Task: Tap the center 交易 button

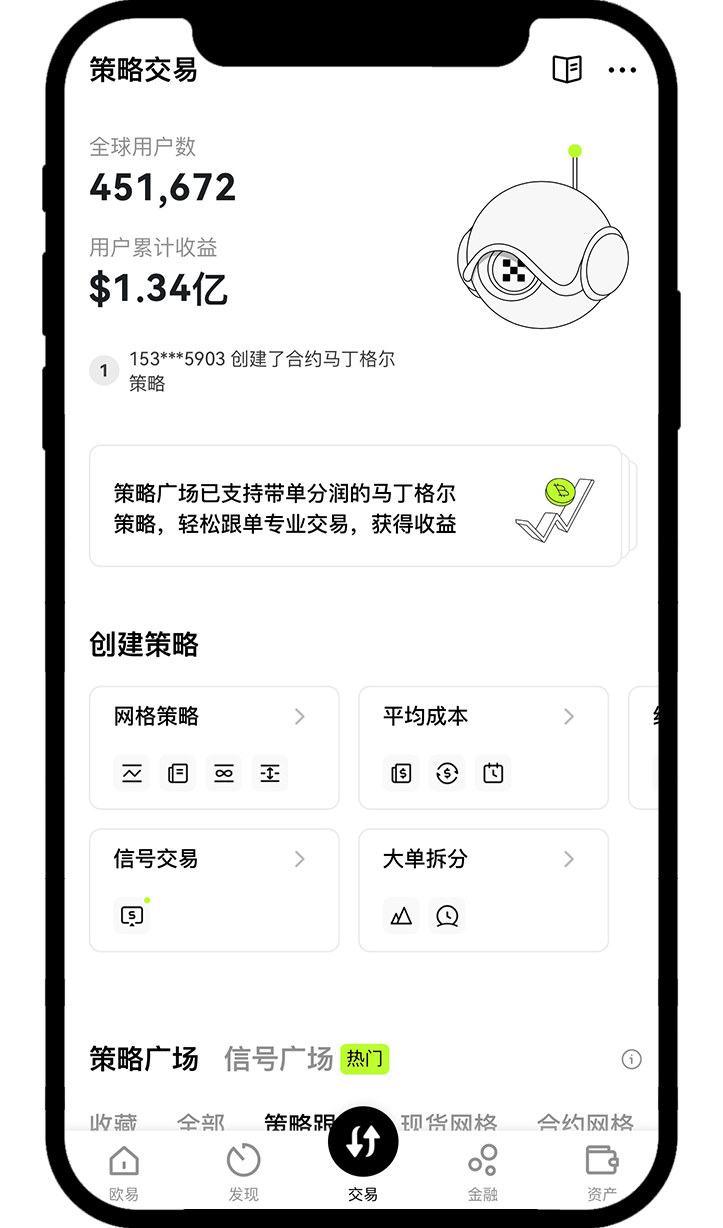Action: click(x=363, y=1145)
